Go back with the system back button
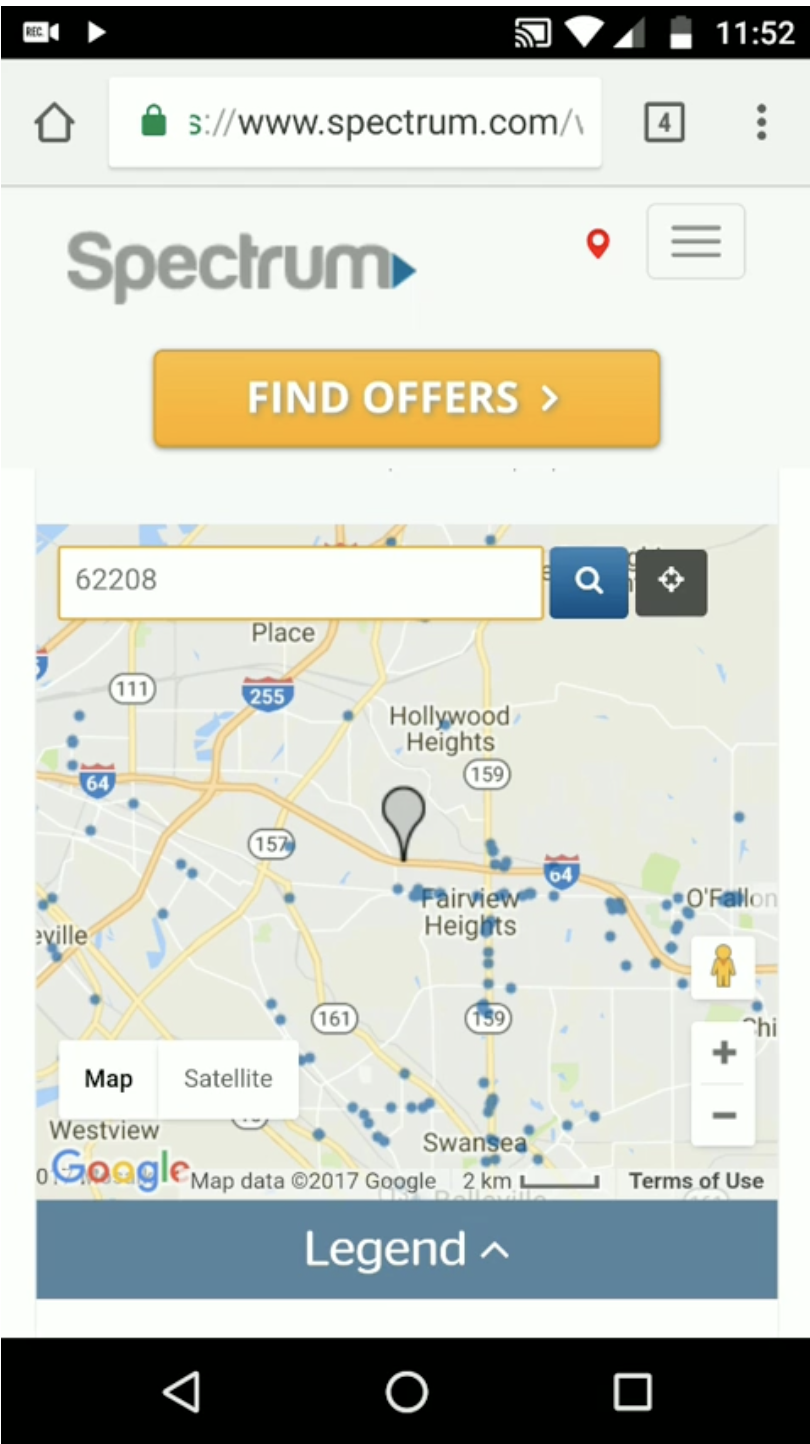 pos(181,1391)
